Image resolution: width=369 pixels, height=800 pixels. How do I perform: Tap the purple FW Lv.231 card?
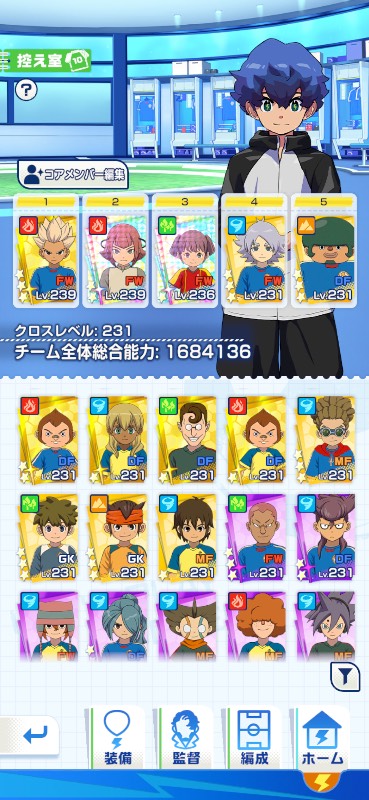(x=256, y=537)
